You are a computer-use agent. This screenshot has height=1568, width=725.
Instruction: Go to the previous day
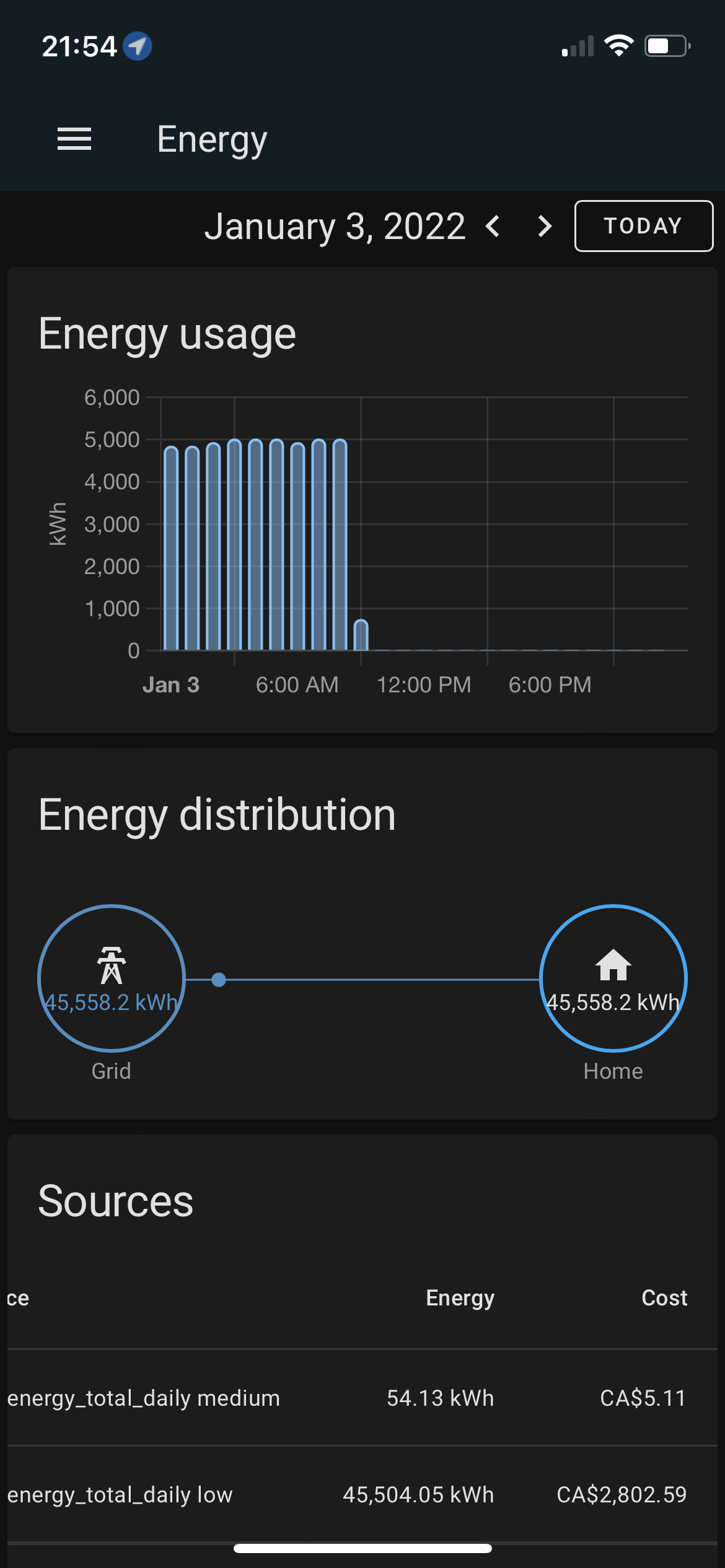493,226
